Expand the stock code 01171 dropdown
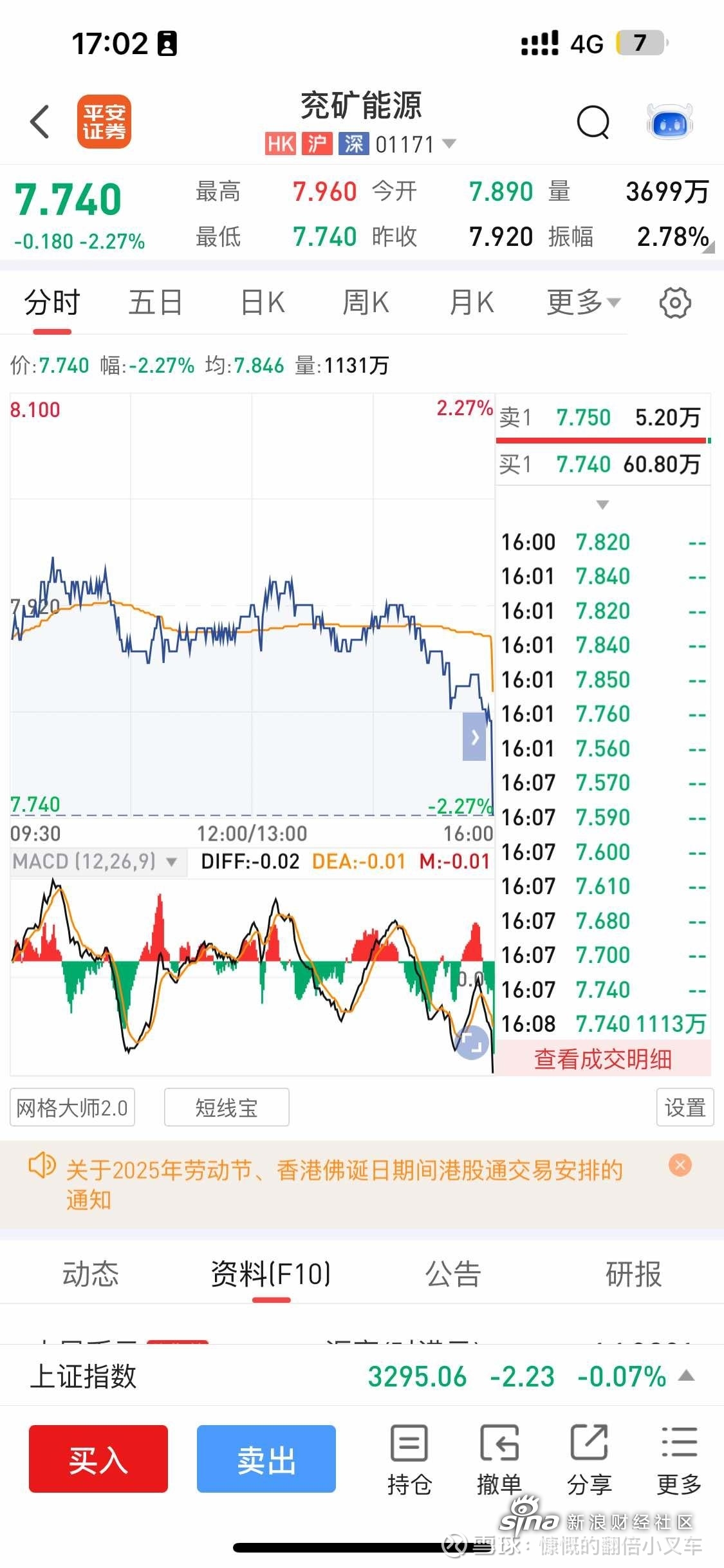The width and height of the screenshot is (724, 1568). coord(415,144)
